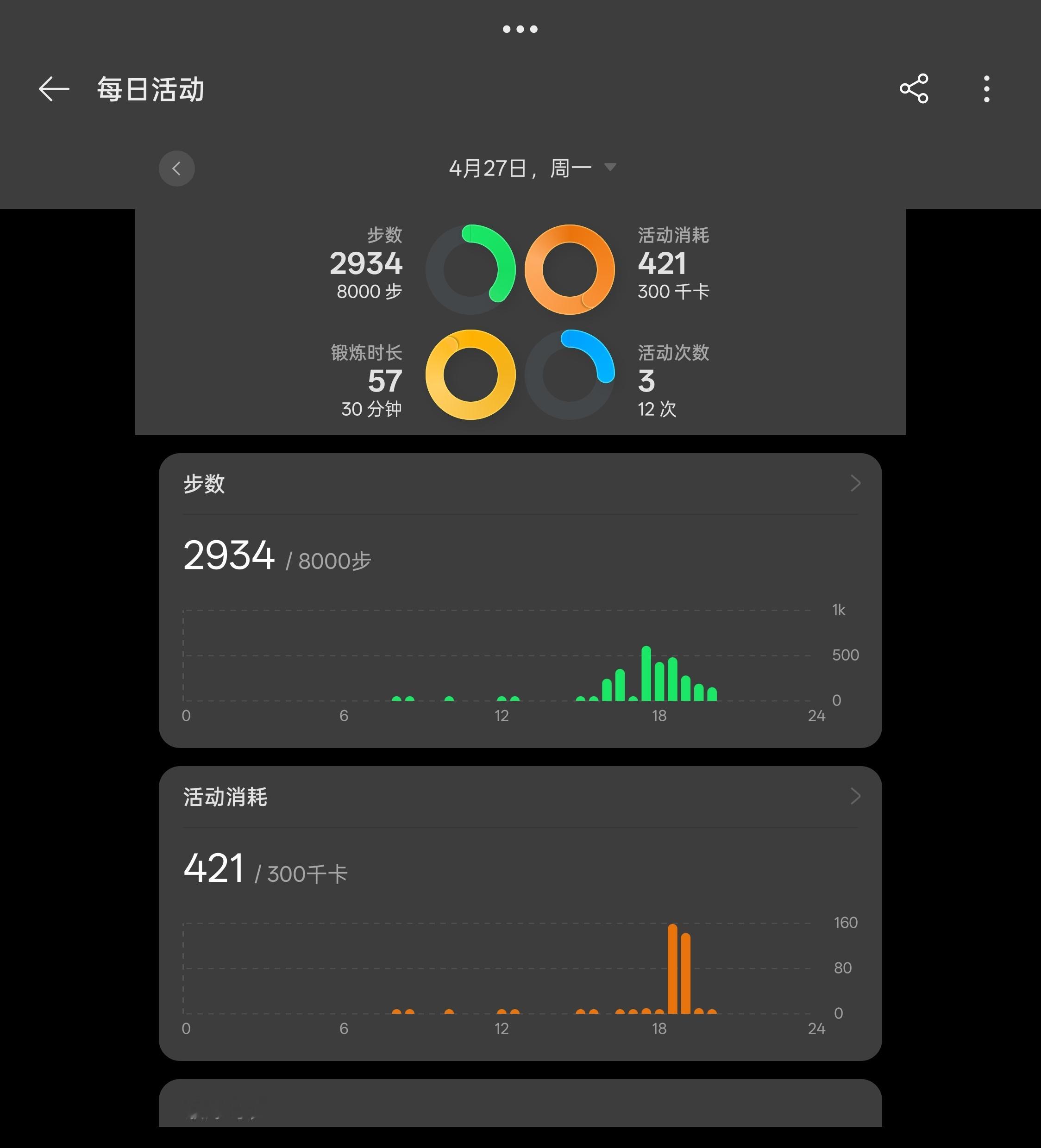Viewport: 1041px width, 1148px height.
Task: Tap the back arrow to leave 每日活动
Action: coord(52,89)
